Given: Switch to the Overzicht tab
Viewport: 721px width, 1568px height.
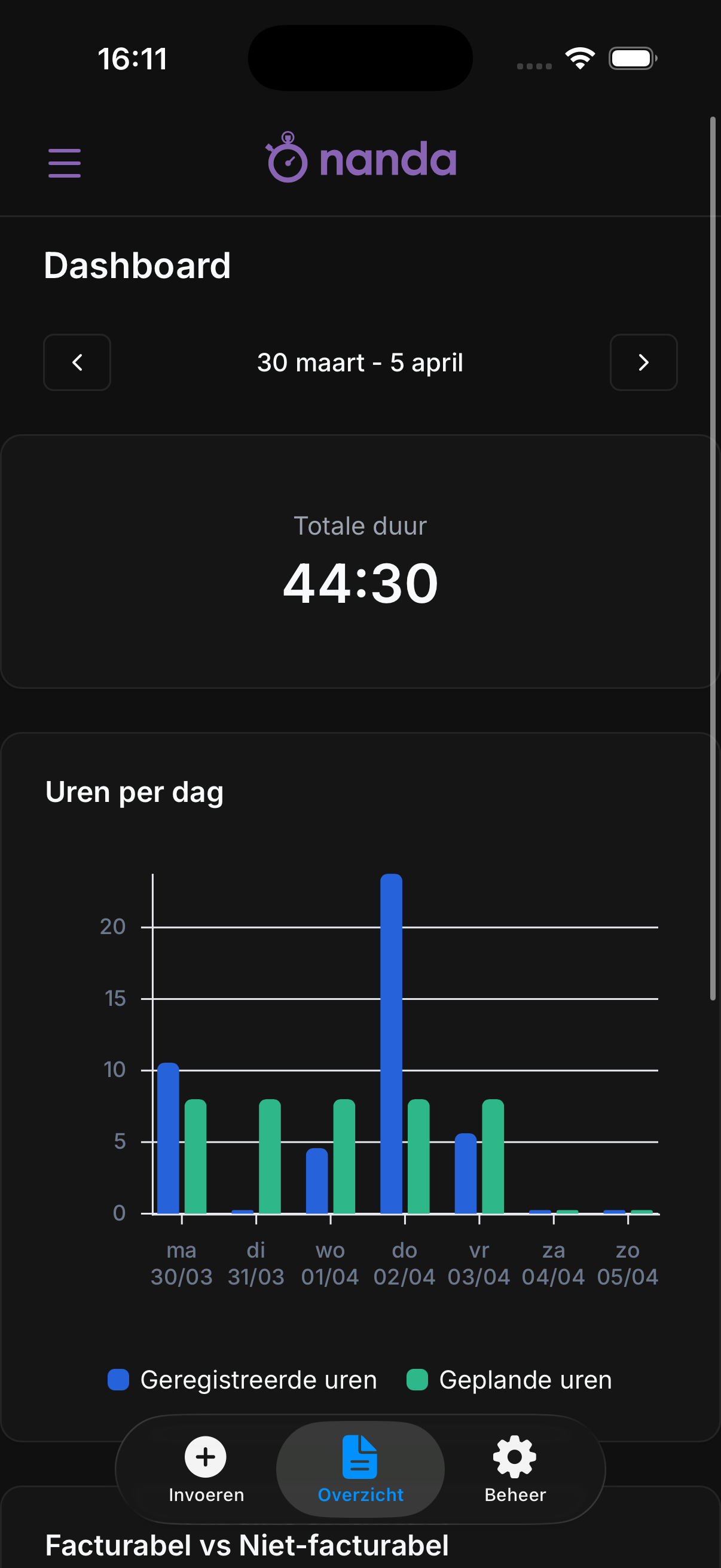Looking at the screenshot, I should click(x=360, y=1473).
